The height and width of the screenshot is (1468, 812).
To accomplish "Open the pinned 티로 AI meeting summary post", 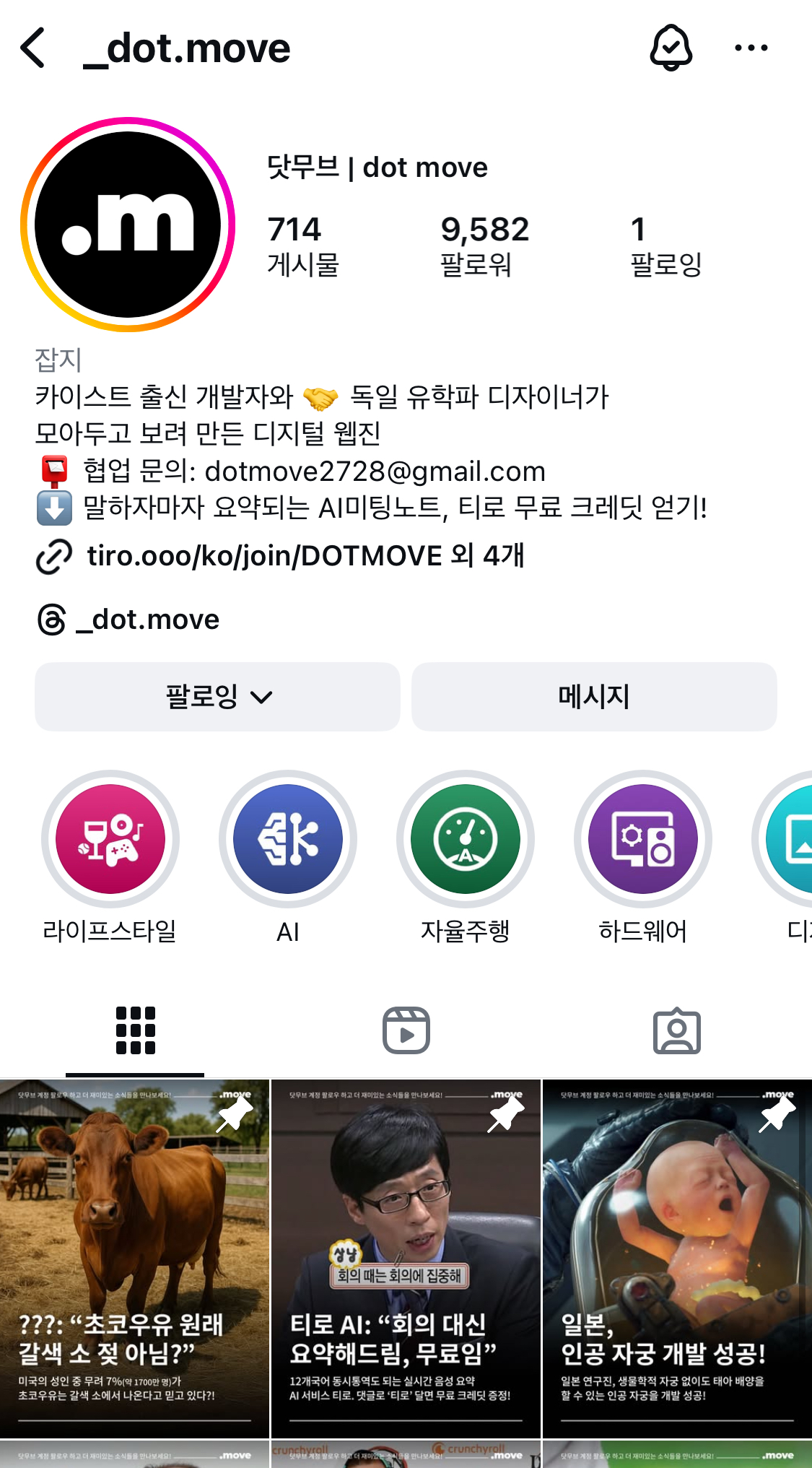I will click(406, 1258).
